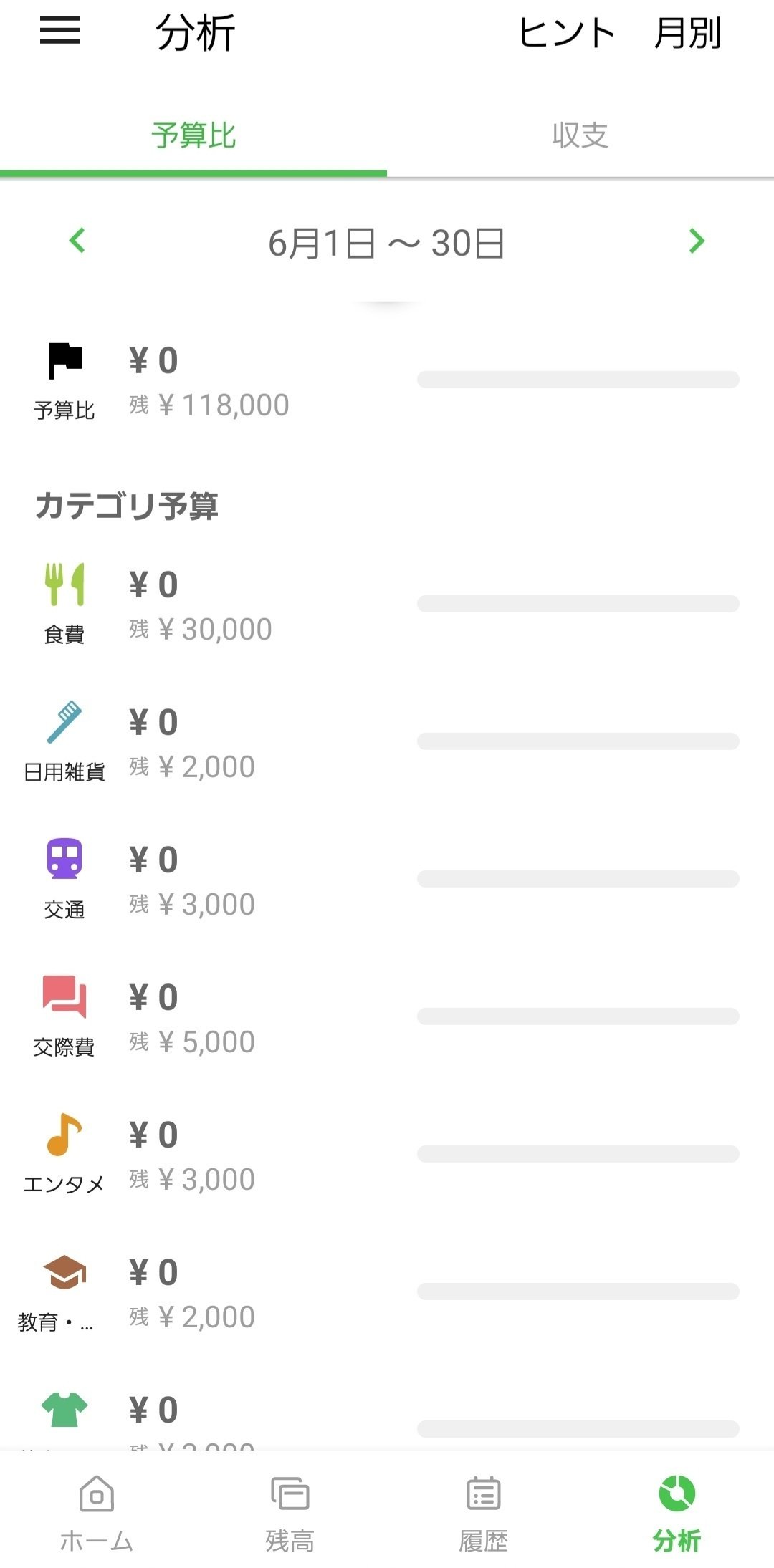The image size is (774, 1568).
Task: Go to the ホーム tab
Action: pyautogui.click(x=97, y=1511)
